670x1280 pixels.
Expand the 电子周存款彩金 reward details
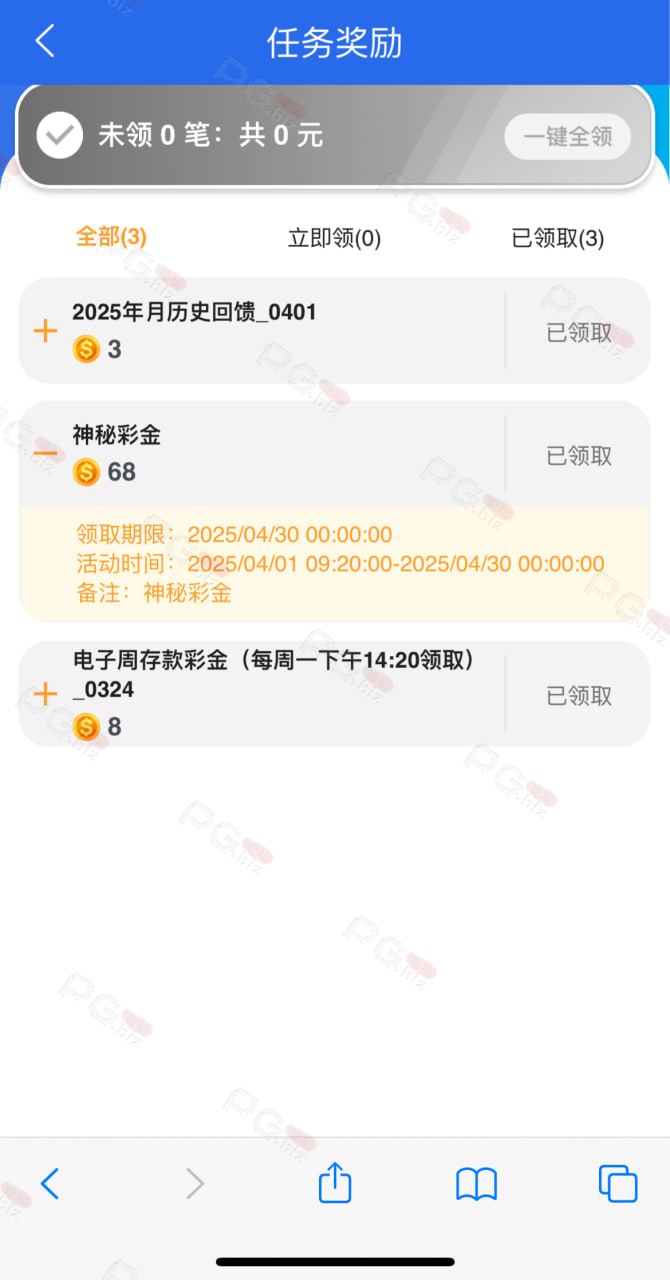tap(46, 694)
